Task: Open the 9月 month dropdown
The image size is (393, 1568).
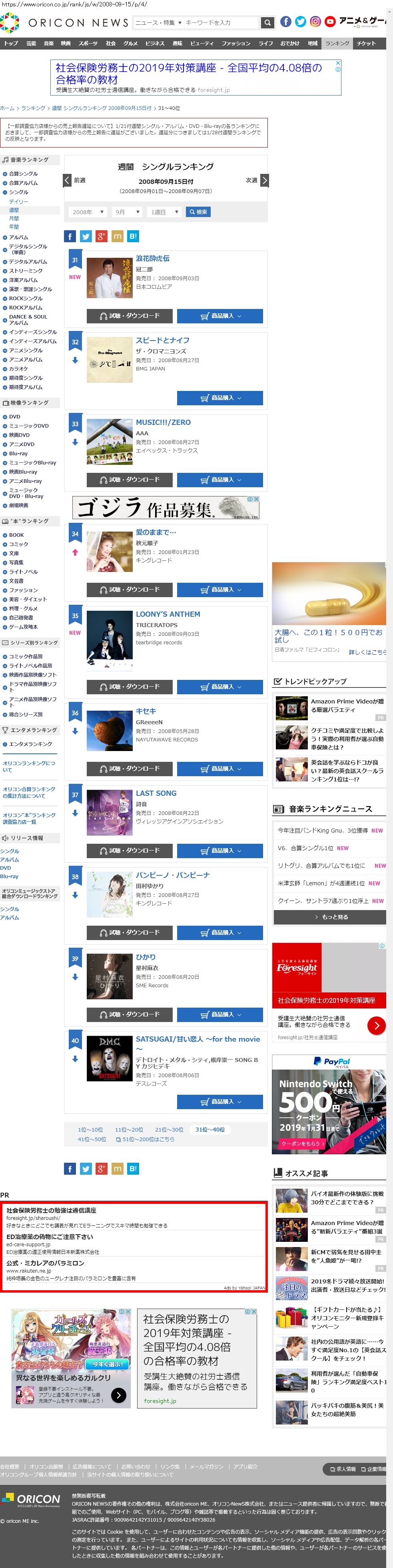Action: (x=128, y=212)
